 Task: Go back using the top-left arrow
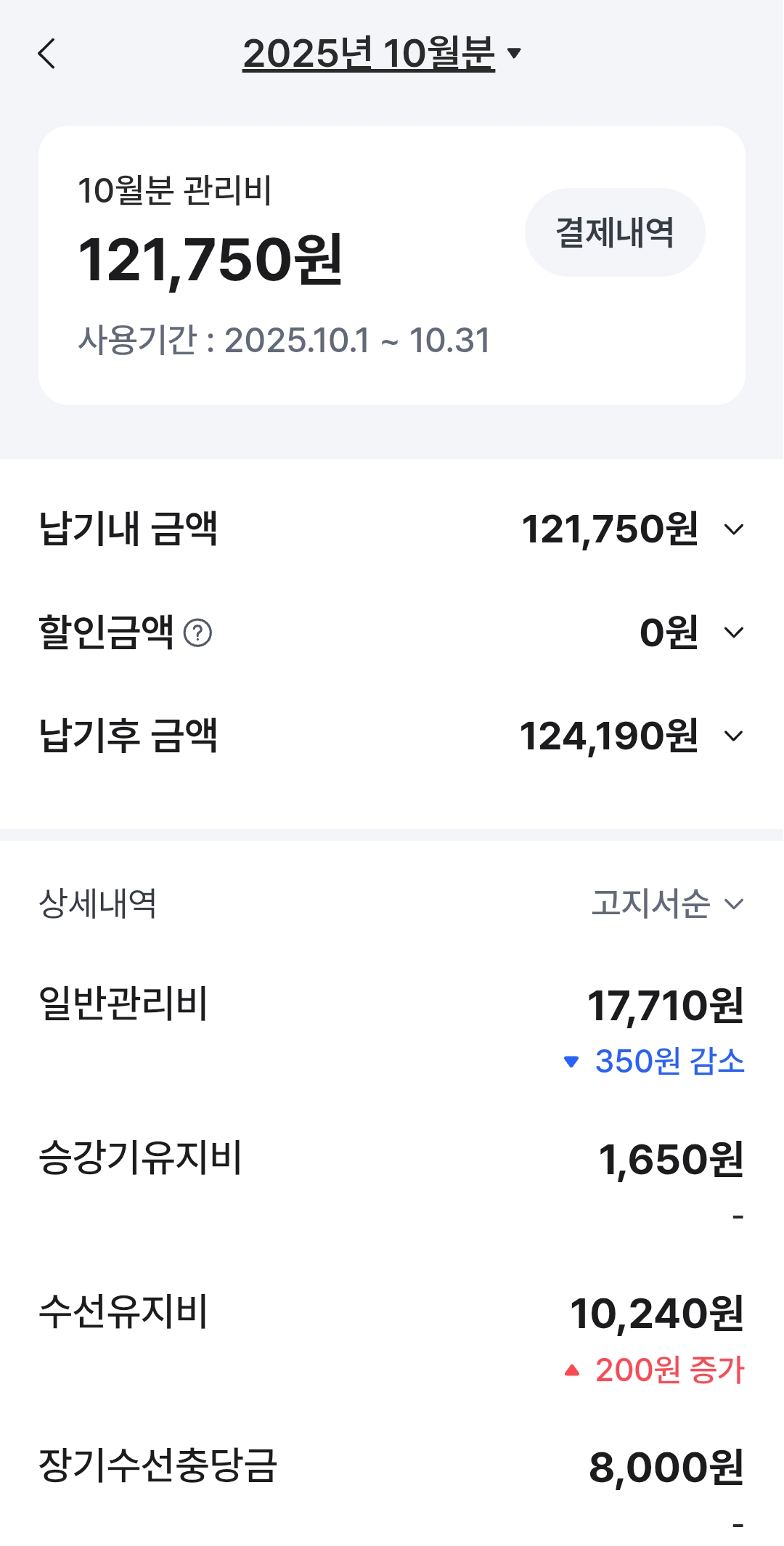pos(47,54)
